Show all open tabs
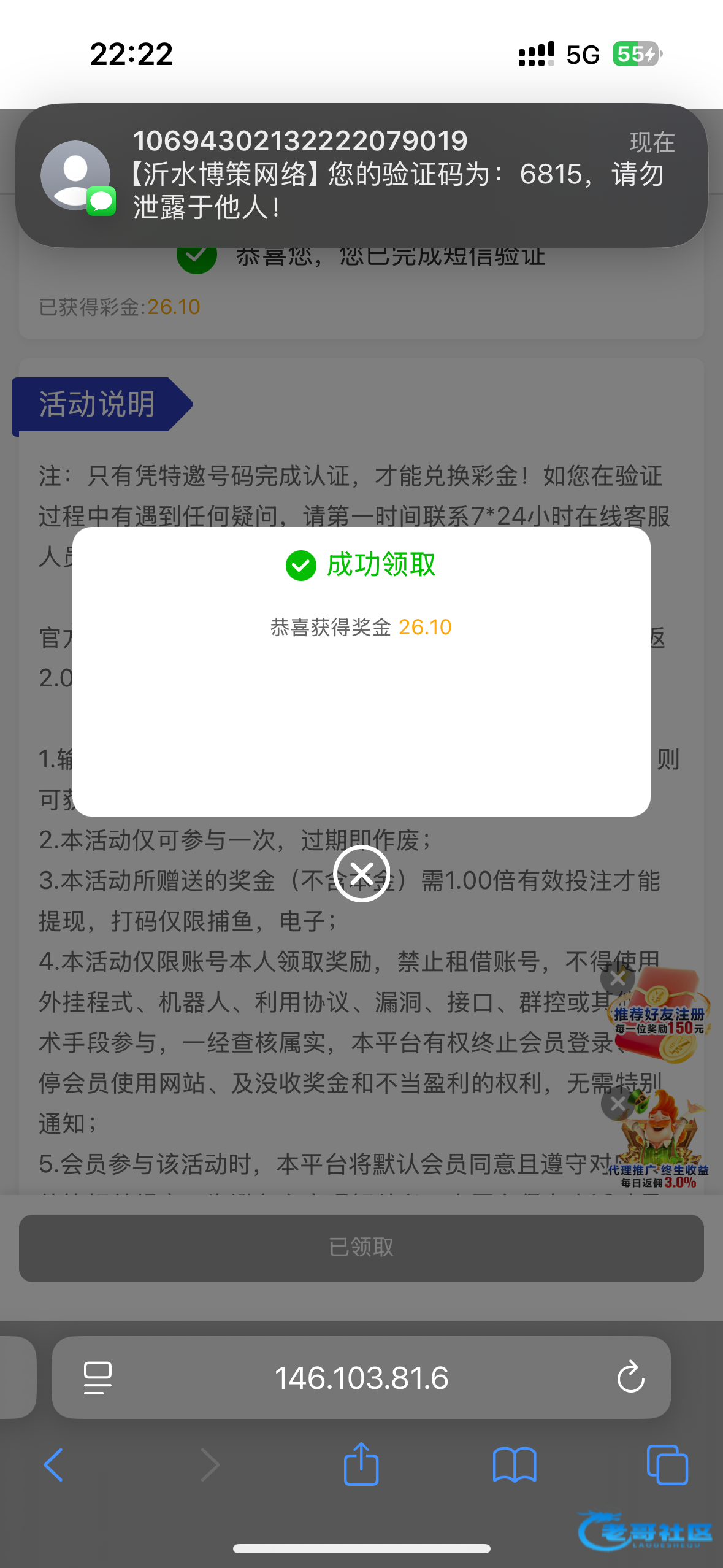 tap(667, 1465)
